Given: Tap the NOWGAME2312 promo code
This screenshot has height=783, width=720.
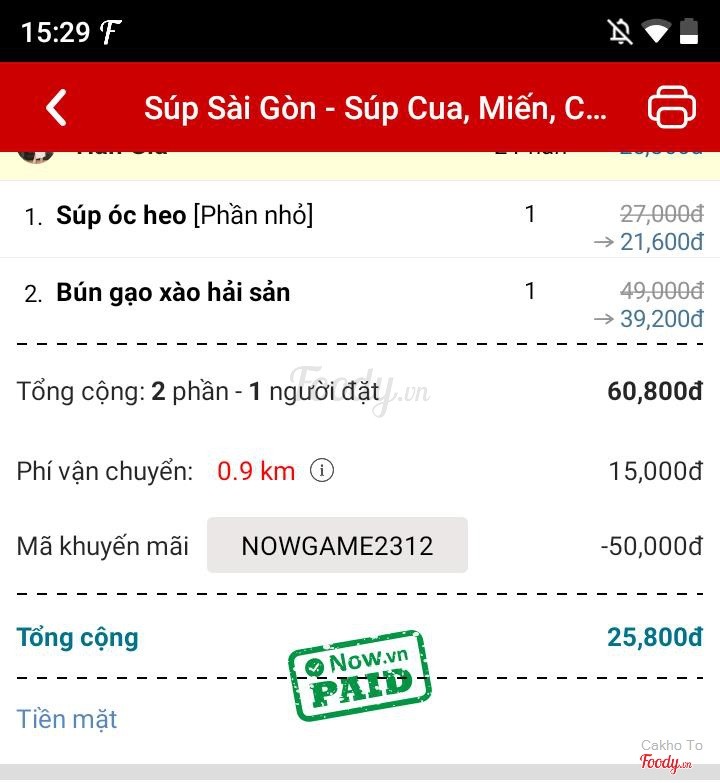Looking at the screenshot, I should click(337, 546).
